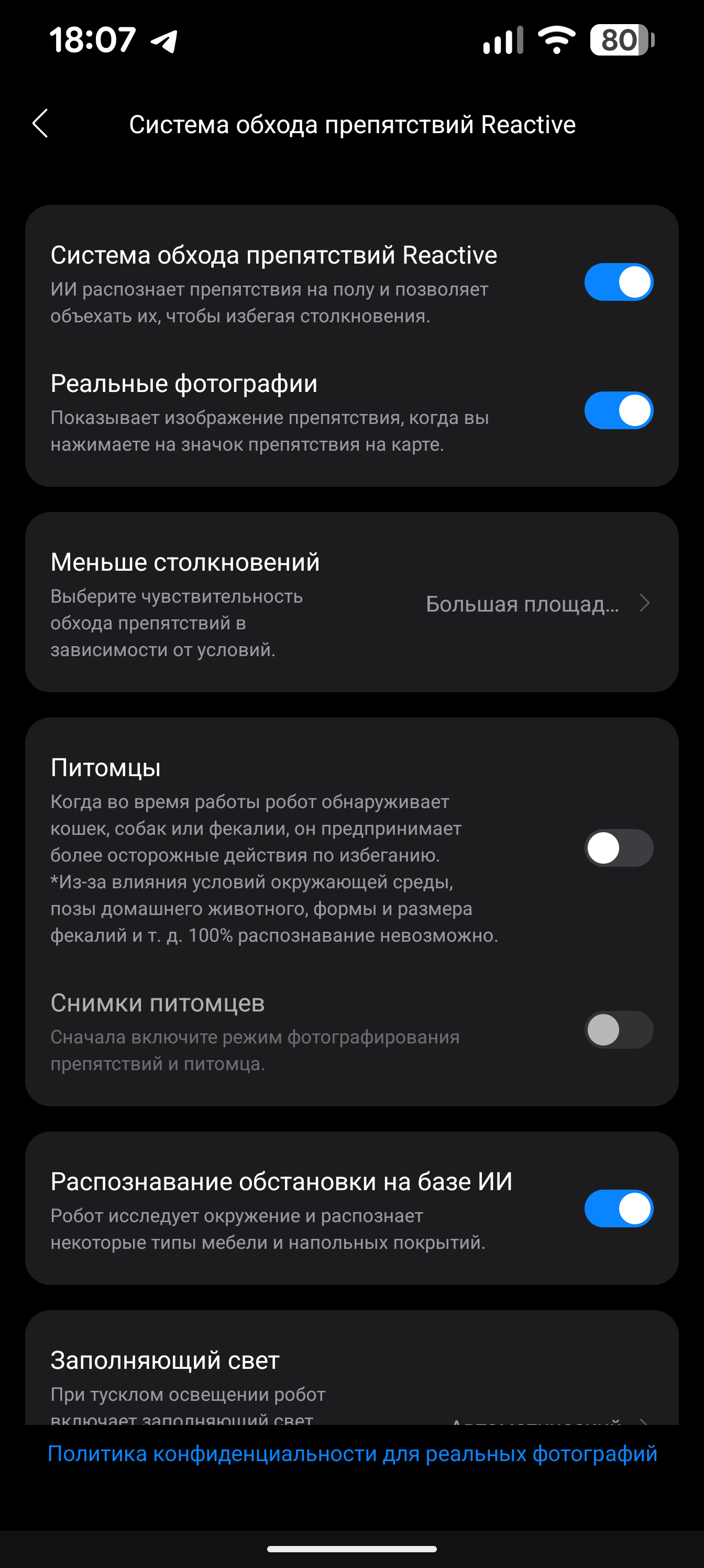Toggle the Снимки питомцев switch
Viewport: 704px width, 1568px height.
tap(618, 1030)
